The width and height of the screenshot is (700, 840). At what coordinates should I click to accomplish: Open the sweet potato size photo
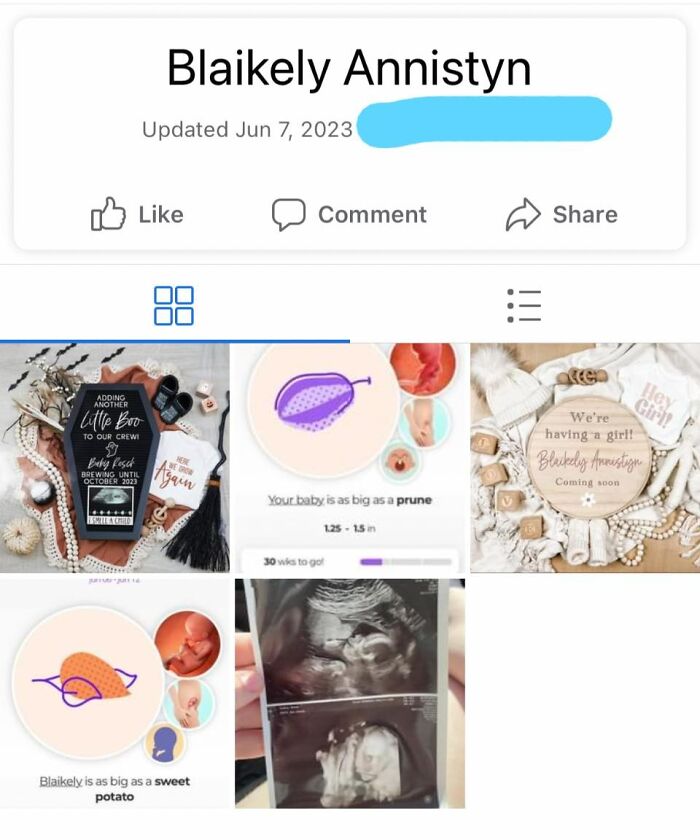(x=115, y=693)
